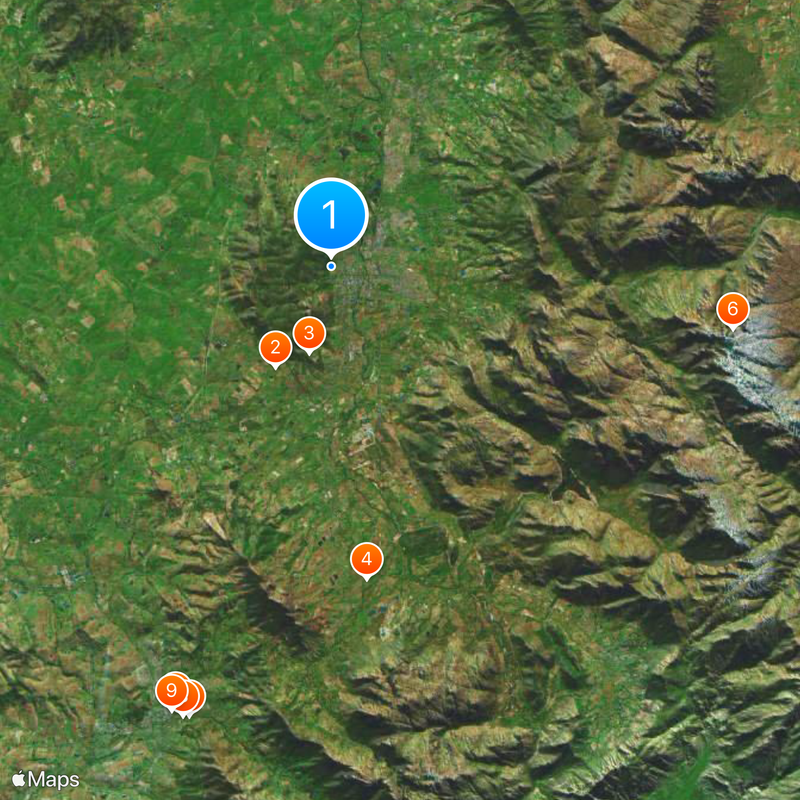Tap the pin numbered 6 in the mountains

[x=732, y=309]
